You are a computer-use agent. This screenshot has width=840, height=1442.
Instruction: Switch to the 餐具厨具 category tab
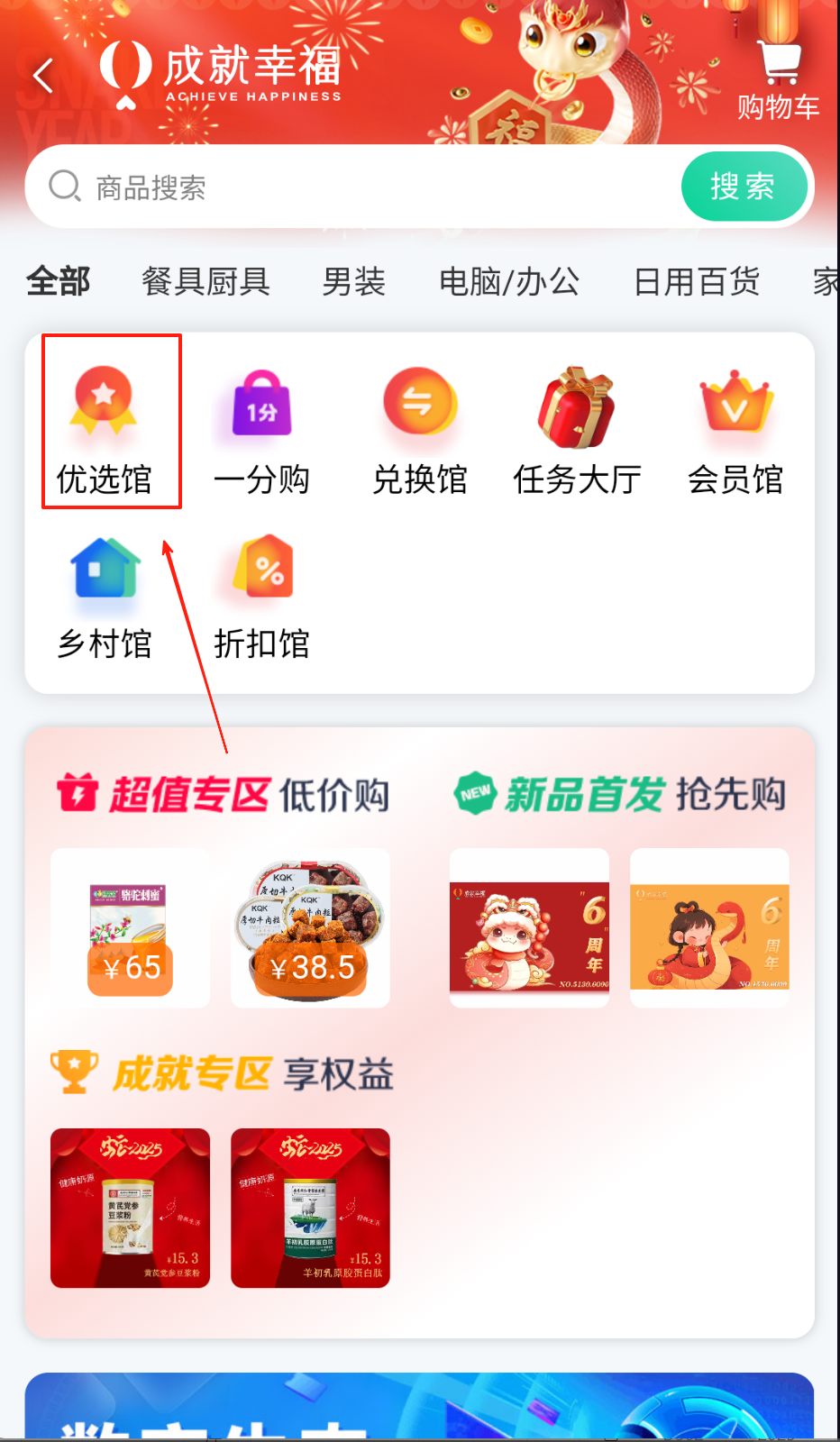pyautogui.click(x=205, y=282)
